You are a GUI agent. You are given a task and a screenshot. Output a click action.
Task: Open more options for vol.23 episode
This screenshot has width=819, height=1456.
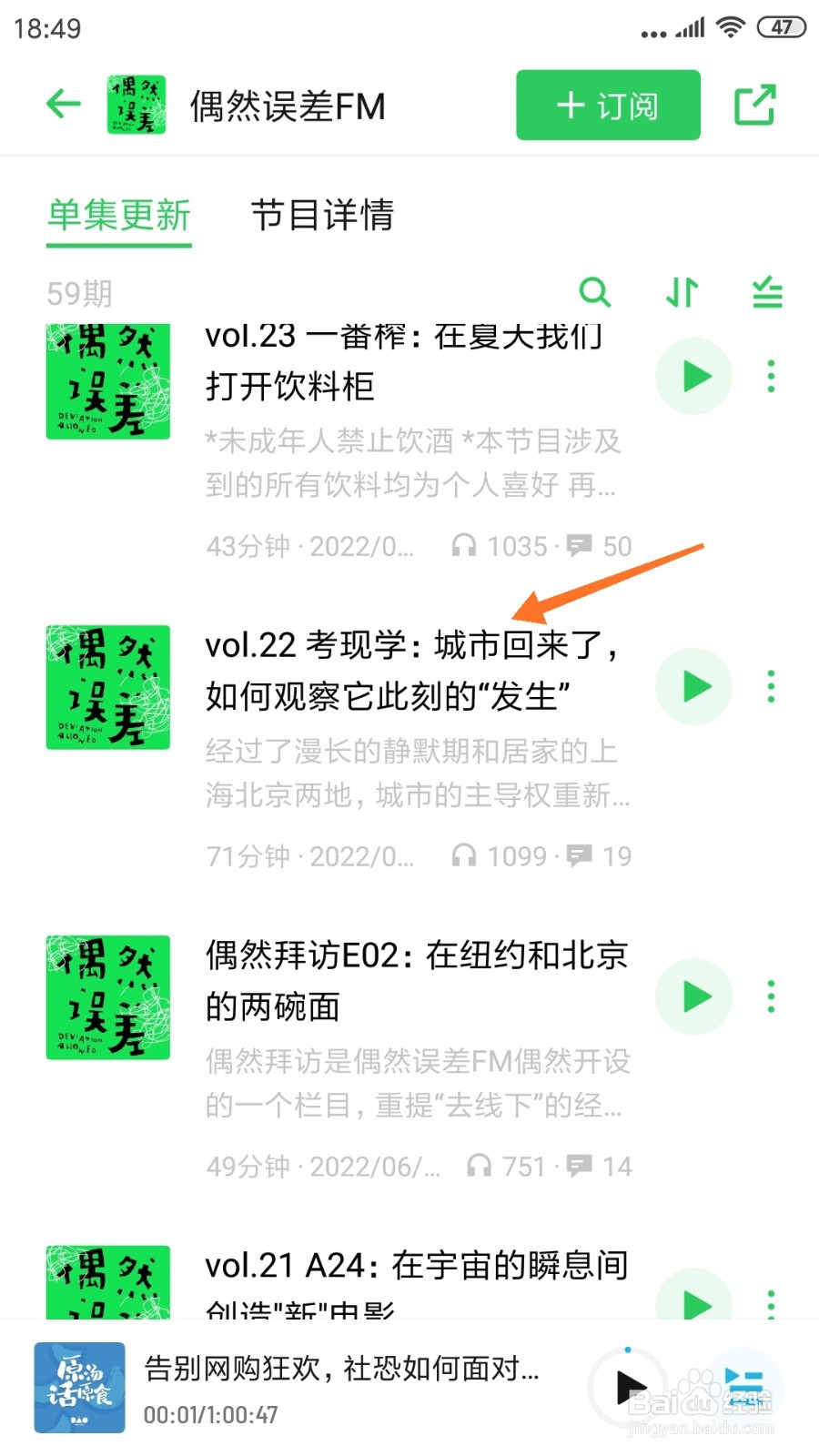click(771, 376)
